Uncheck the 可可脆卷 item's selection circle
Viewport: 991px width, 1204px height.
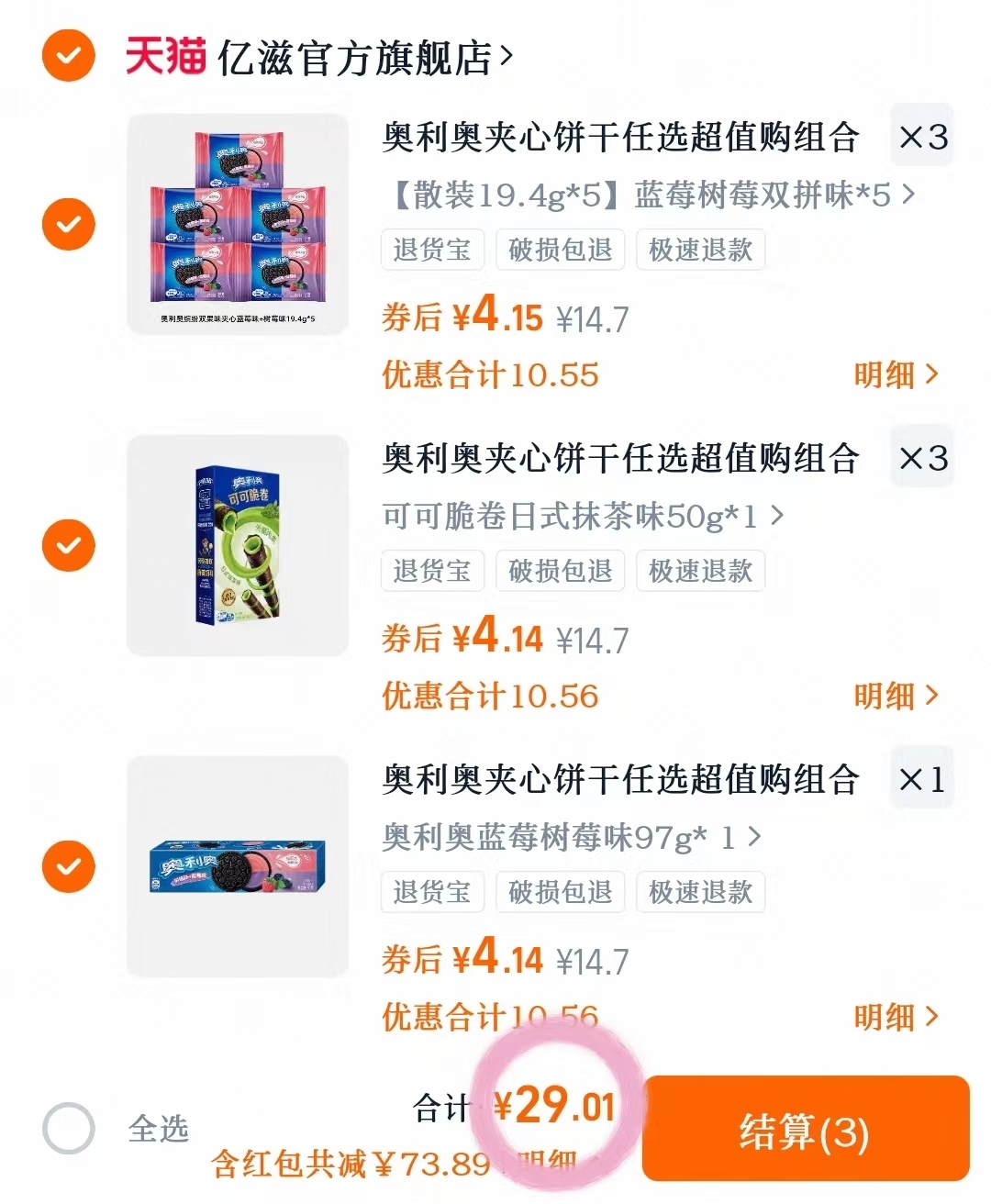tap(68, 544)
